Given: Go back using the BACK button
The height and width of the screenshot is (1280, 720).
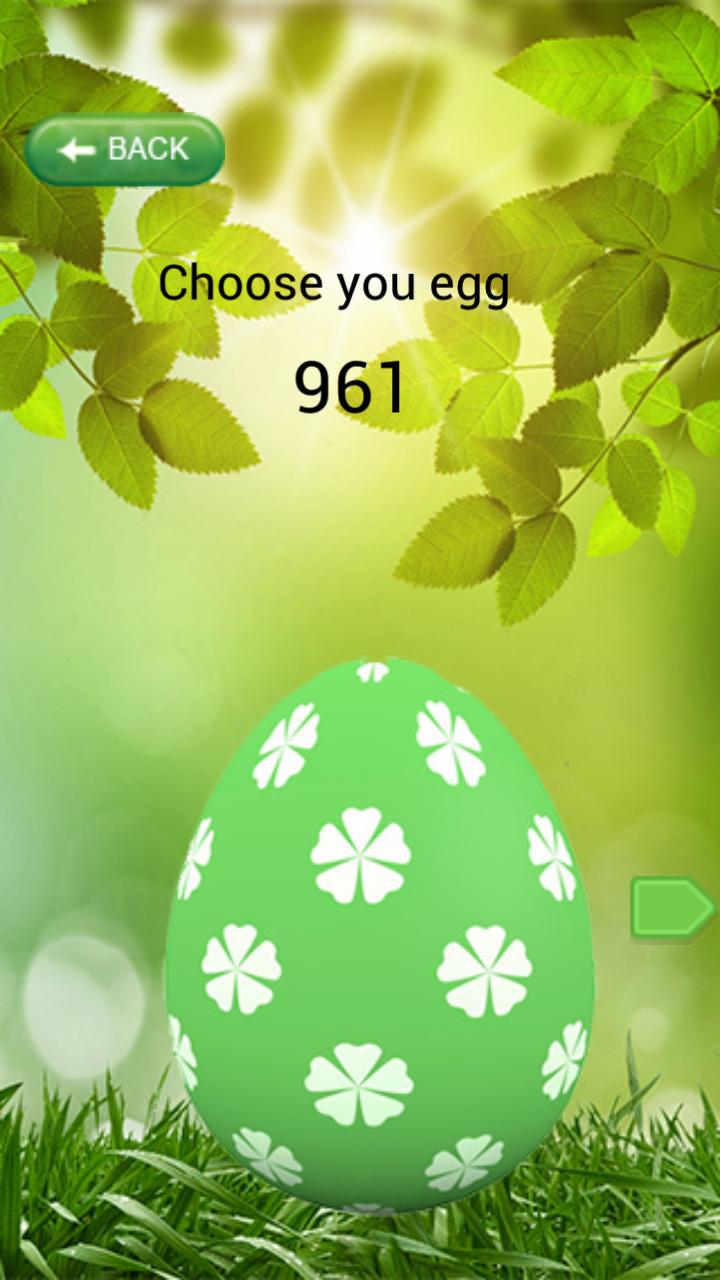Looking at the screenshot, I should coord(124,150).
